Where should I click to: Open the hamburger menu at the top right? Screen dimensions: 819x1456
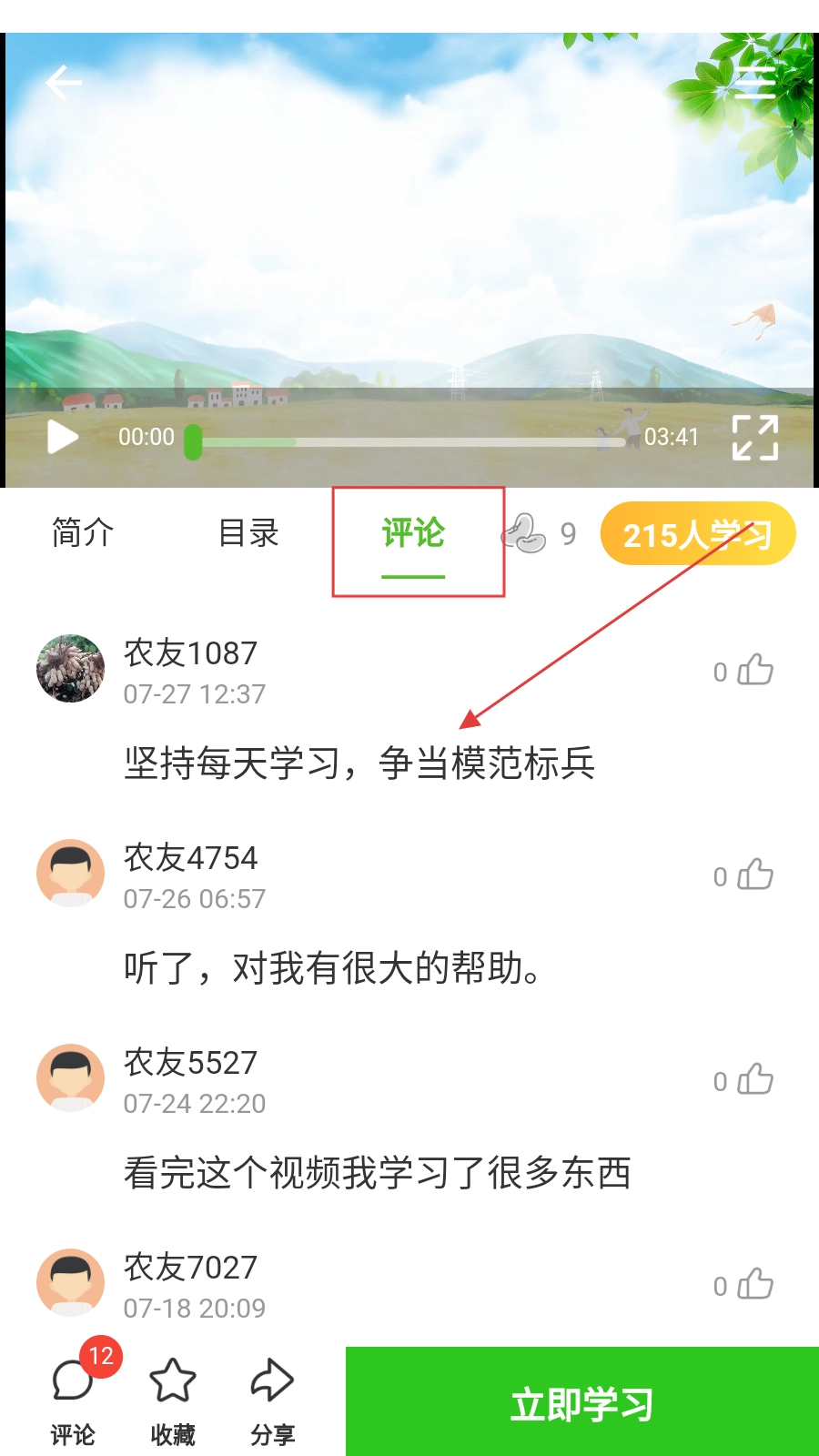pyautogui.click(x=757, y=82)
